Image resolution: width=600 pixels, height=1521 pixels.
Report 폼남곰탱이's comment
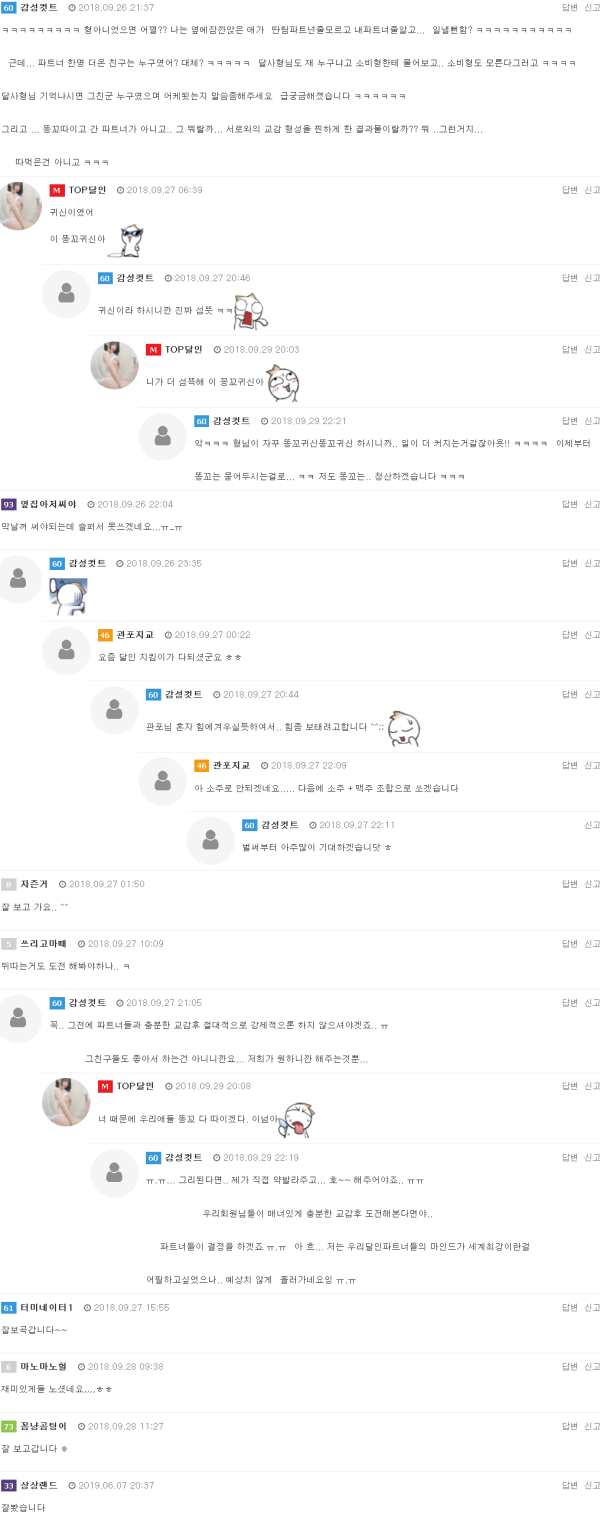coord(592,1426)
